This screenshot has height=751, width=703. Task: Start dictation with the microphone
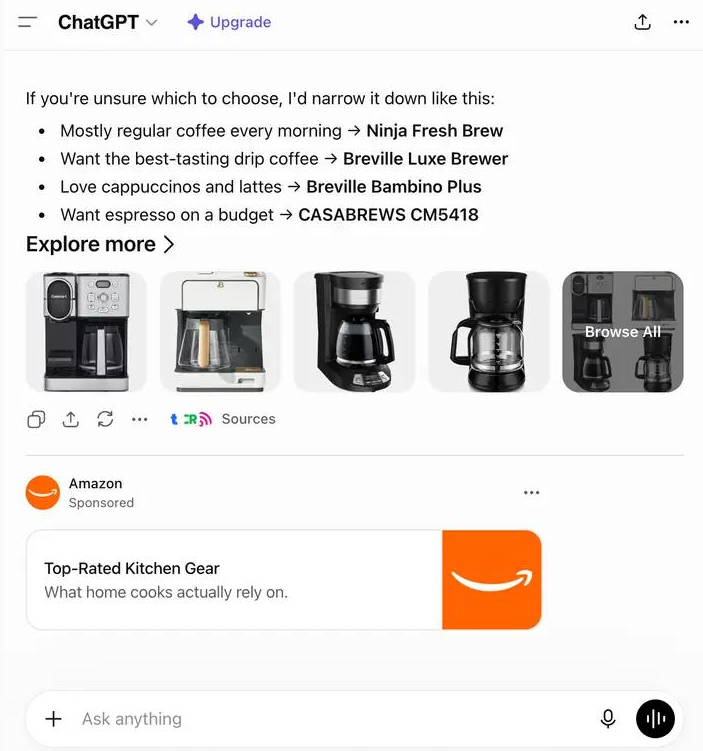608,718
